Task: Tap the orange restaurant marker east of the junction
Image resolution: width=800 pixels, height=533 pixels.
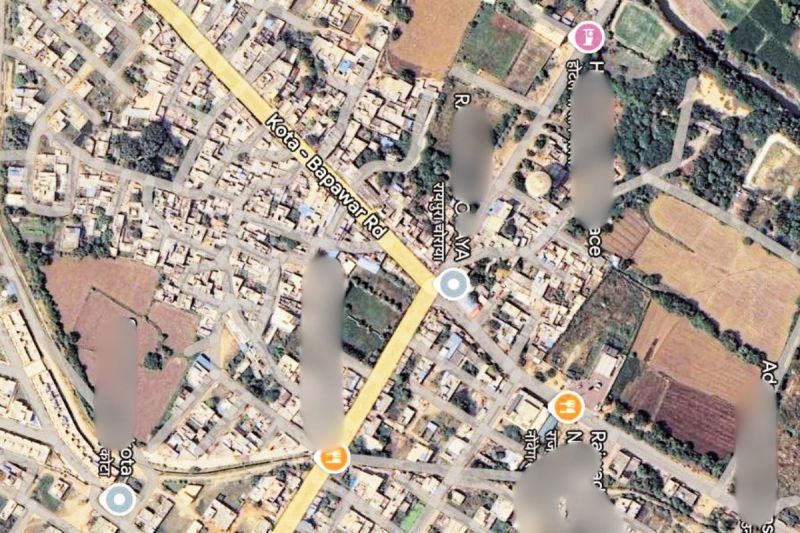Action: tap(566, 406)
